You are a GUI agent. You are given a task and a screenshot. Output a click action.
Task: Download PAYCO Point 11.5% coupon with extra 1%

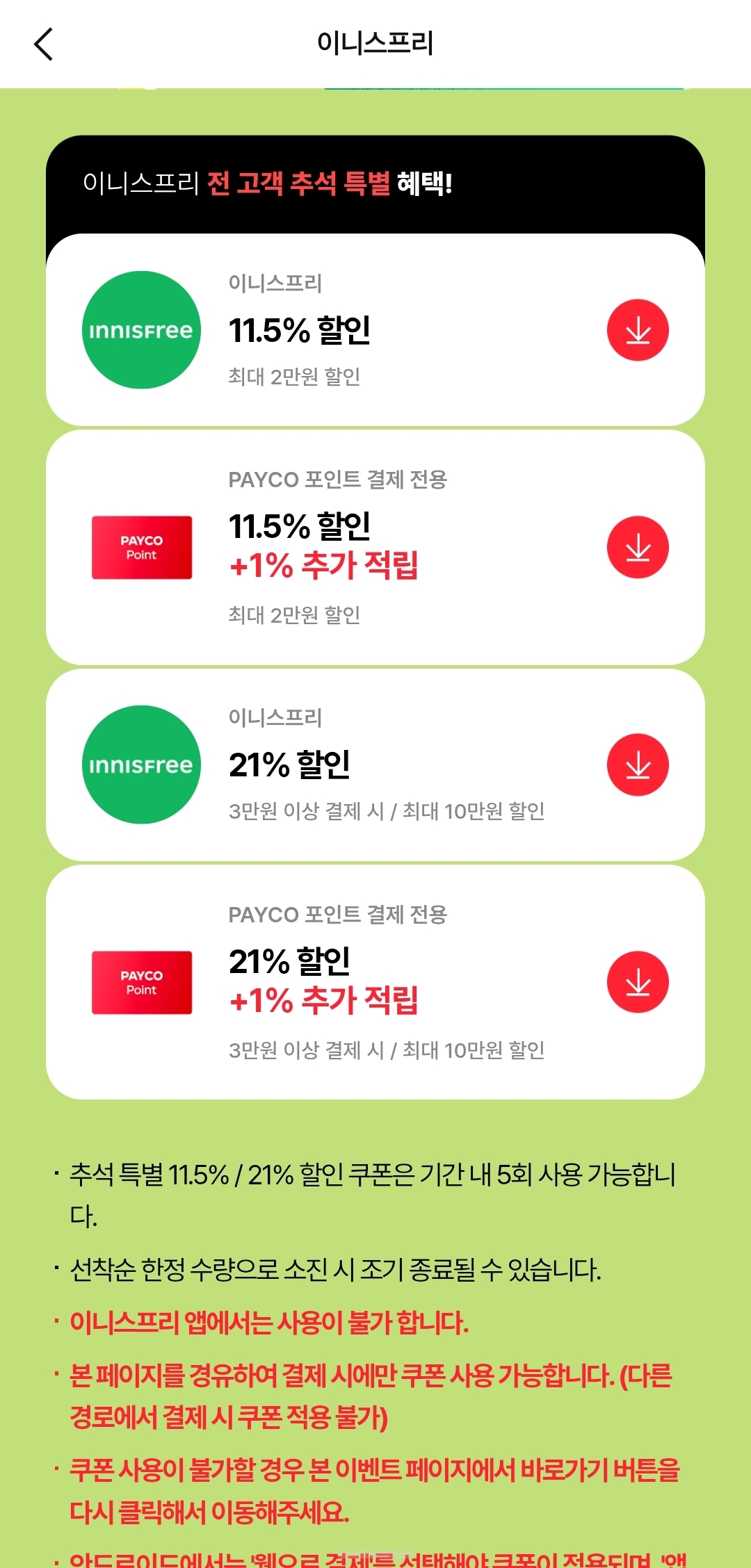pos(638,547)
